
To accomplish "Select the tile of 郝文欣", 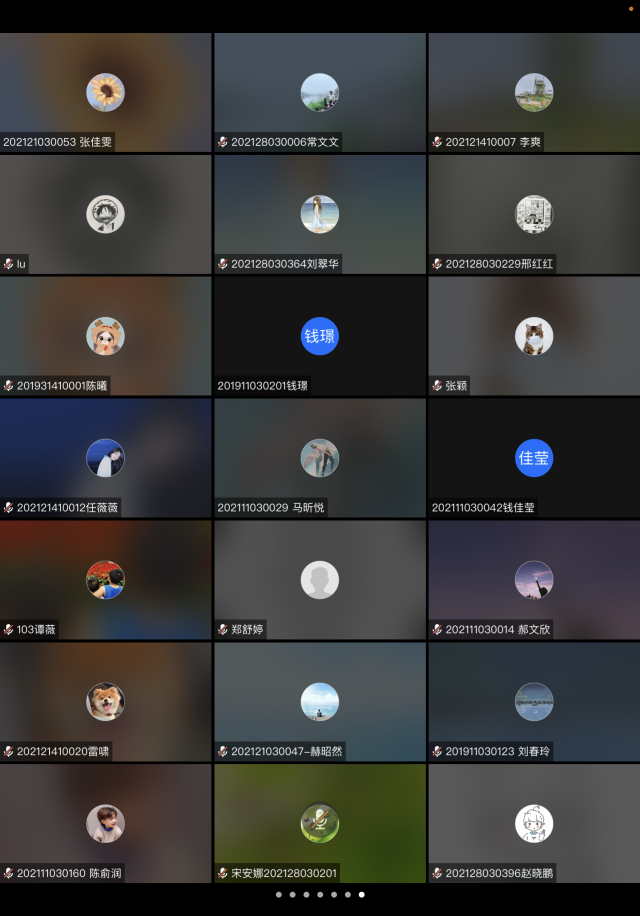I will (x=534, y=580).
